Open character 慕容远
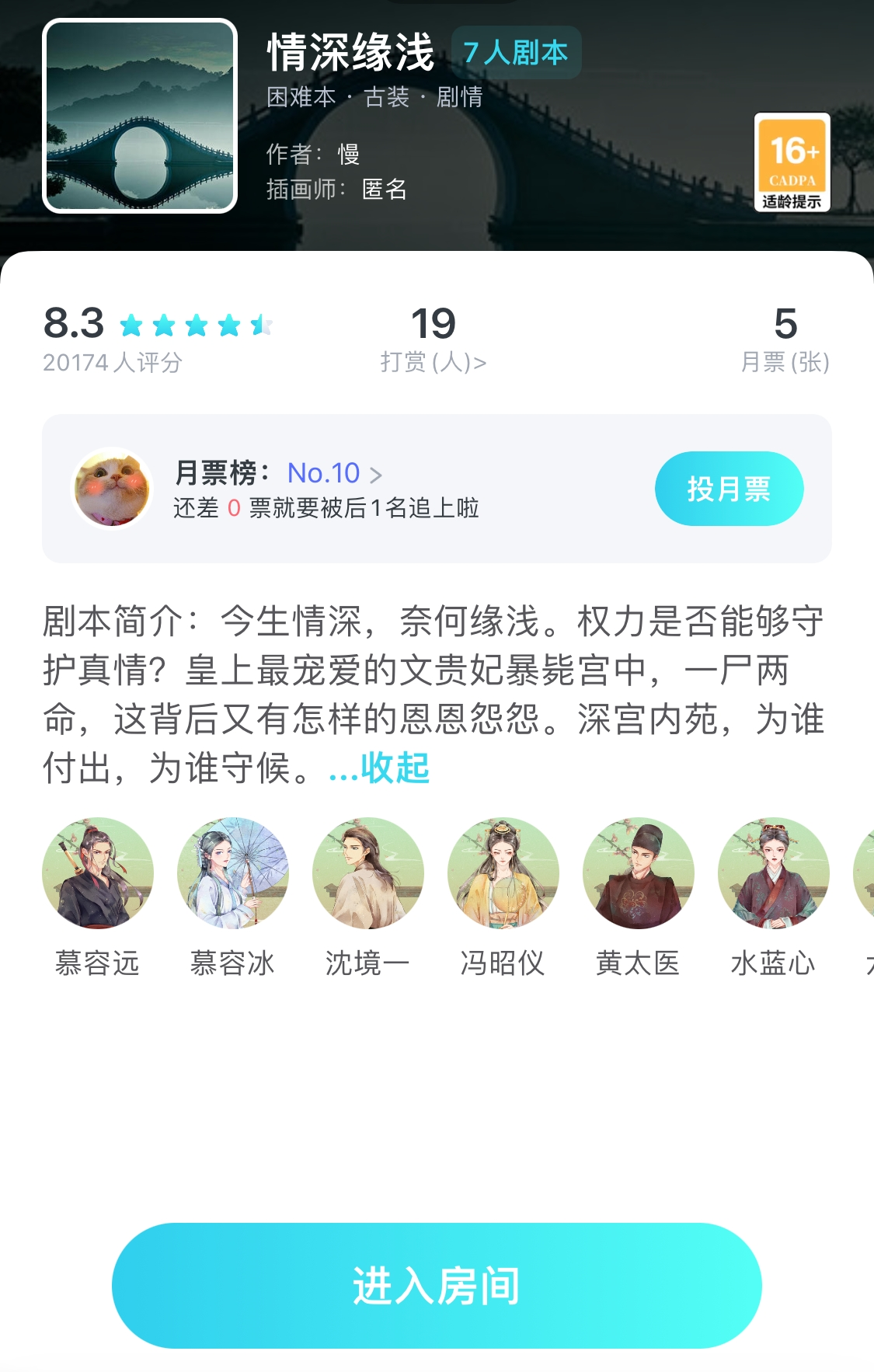 click(98, 873)
